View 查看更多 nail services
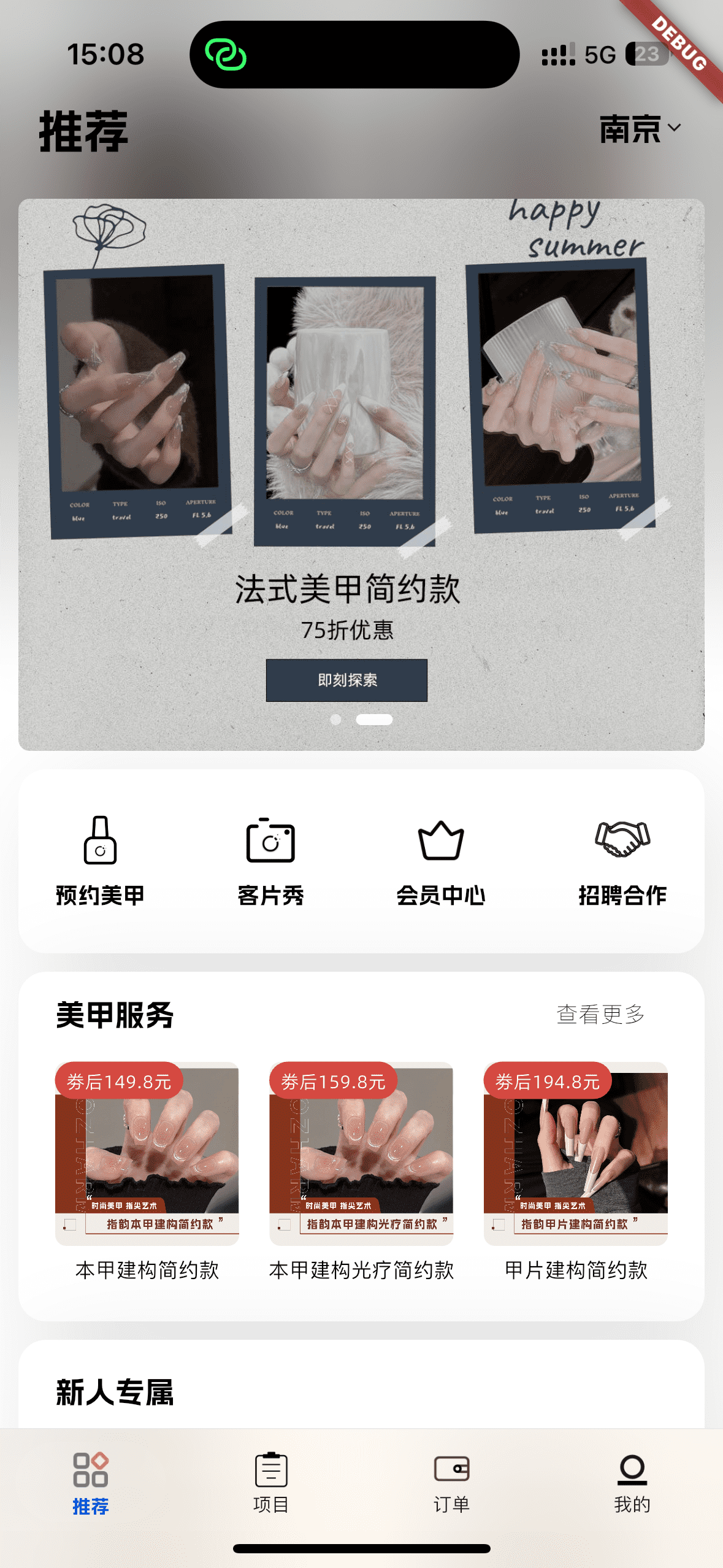Viewport: 723px width, 1568px height. (600, 1015)
